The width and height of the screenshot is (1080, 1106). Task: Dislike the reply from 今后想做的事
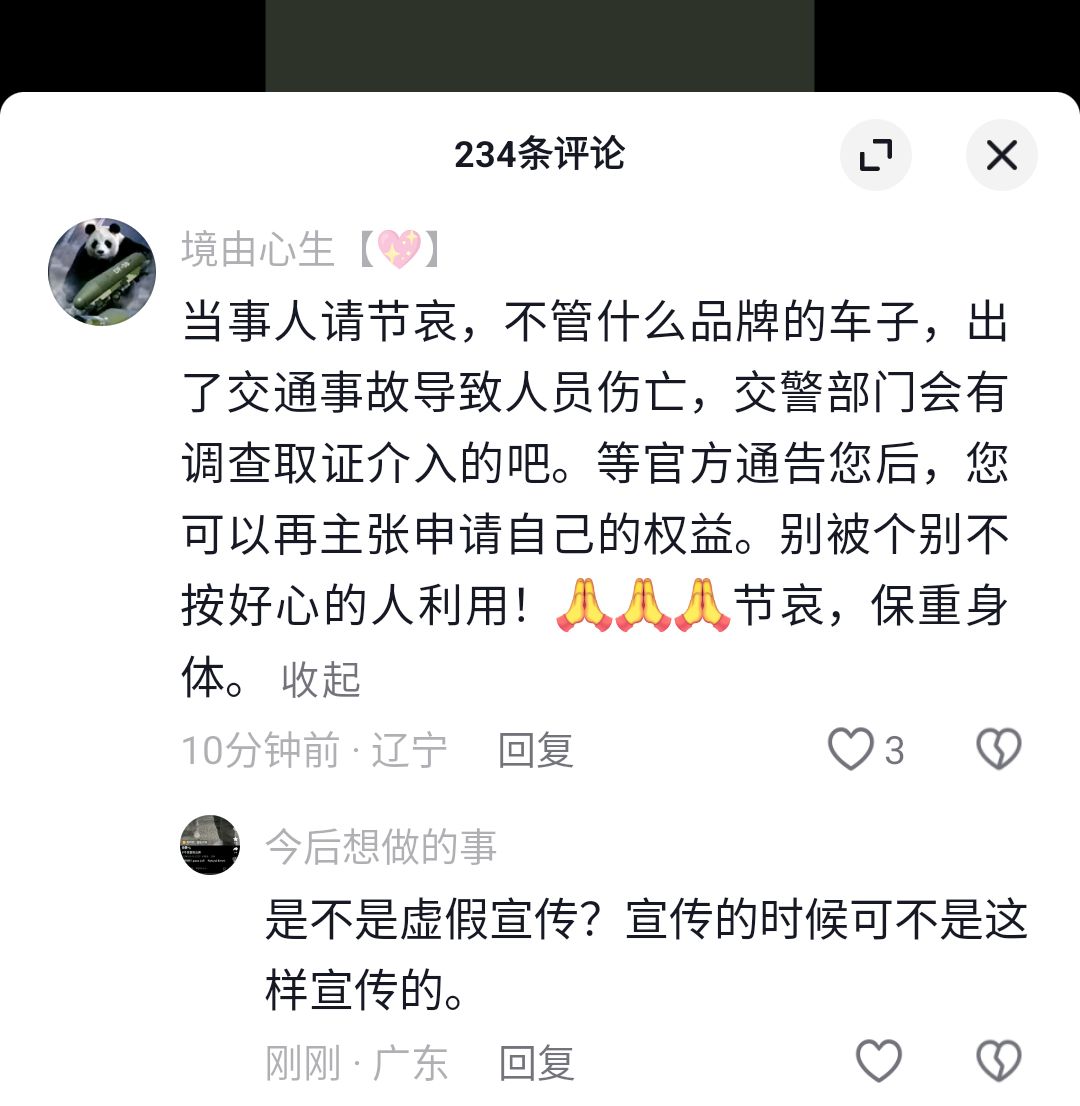998,1062
